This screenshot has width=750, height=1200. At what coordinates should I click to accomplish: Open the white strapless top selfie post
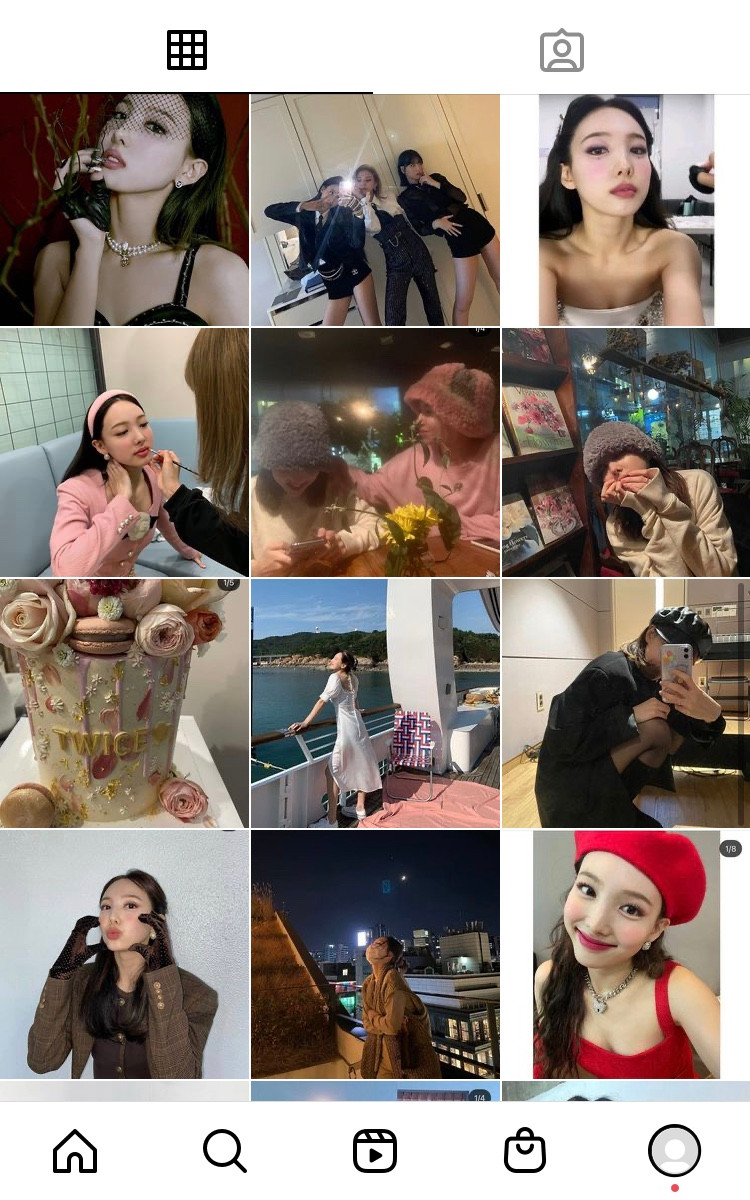pos(626,210)
